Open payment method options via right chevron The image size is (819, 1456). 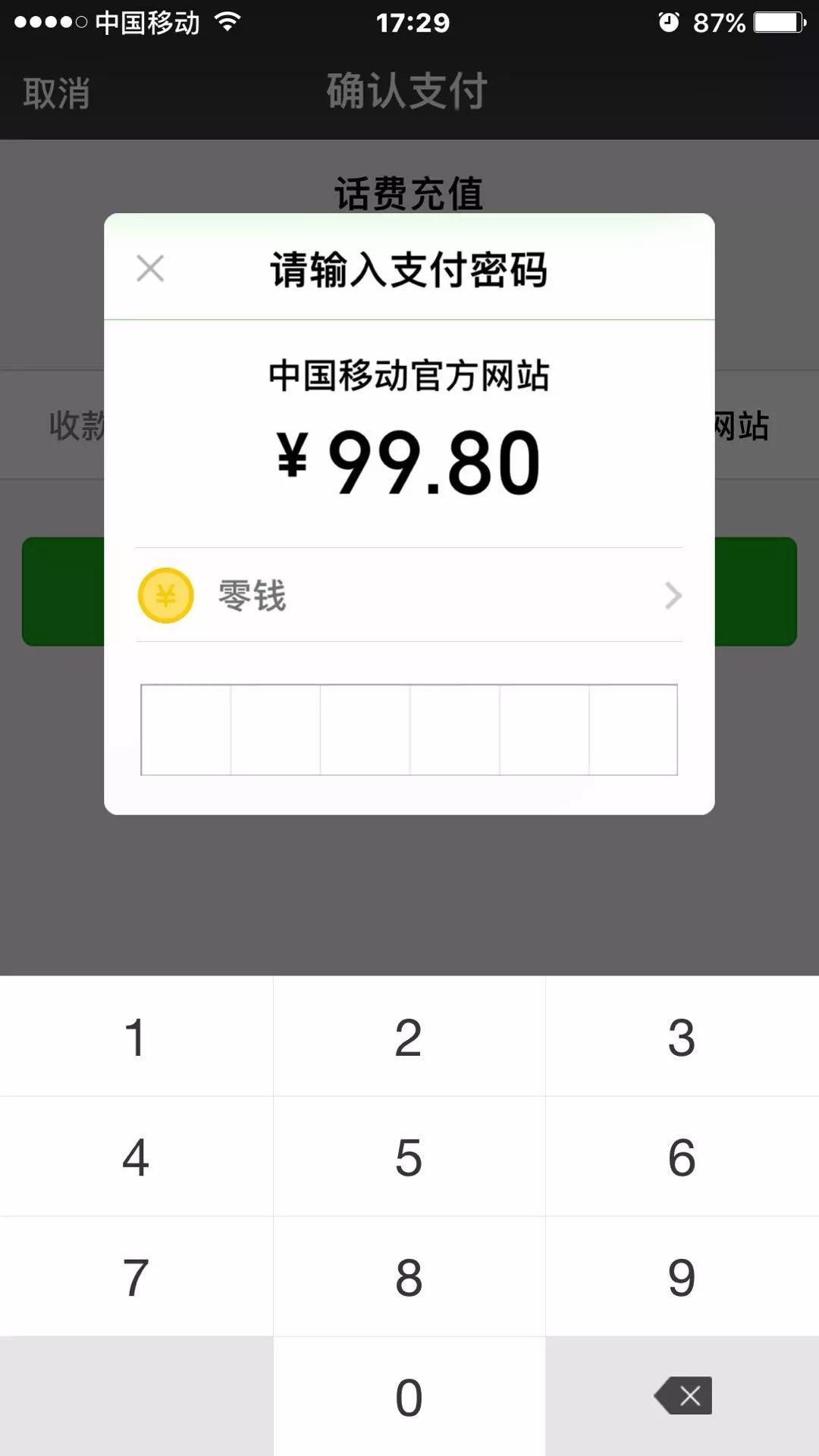pos(670,596)
